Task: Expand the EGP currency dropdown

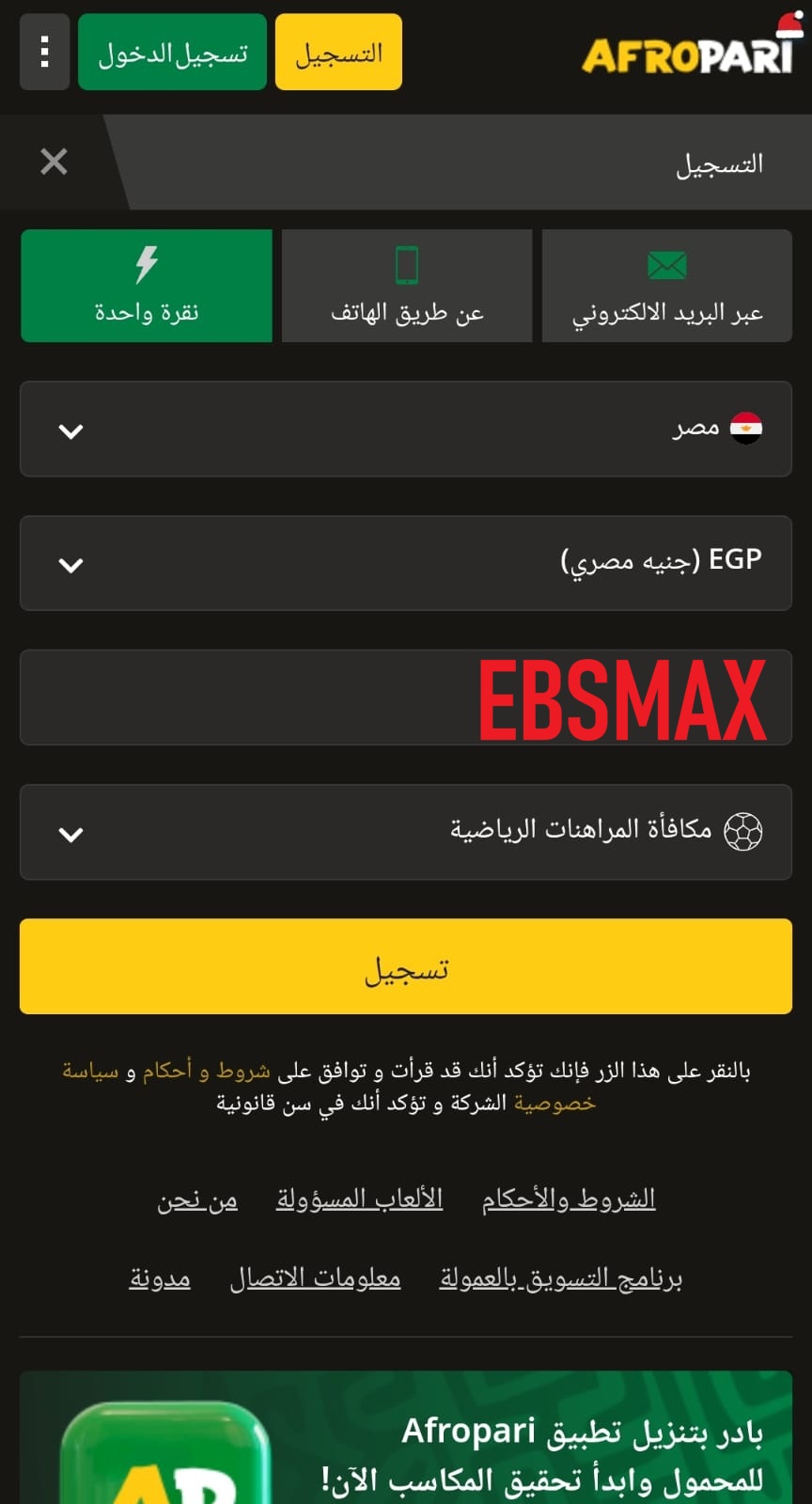Action: 406,563
